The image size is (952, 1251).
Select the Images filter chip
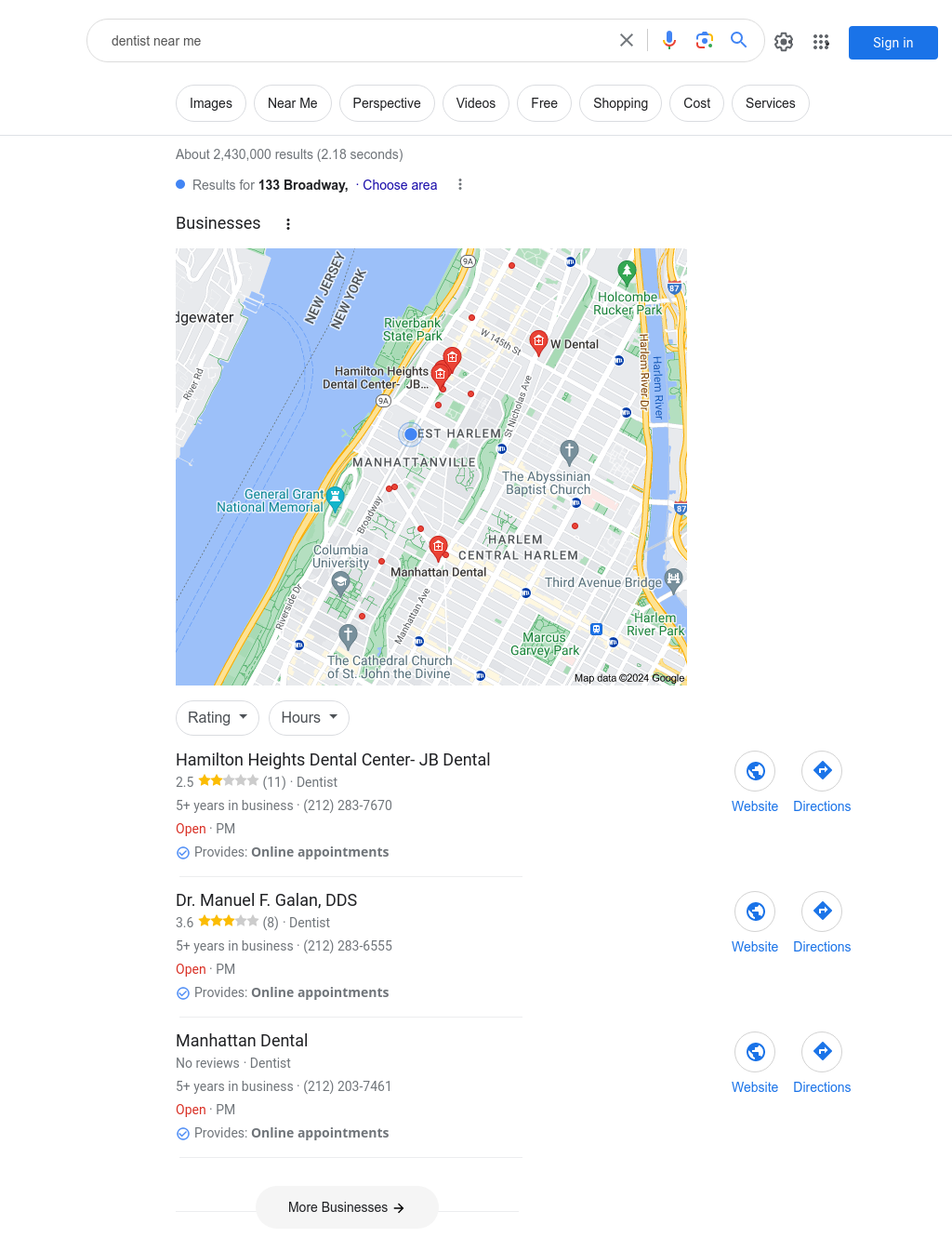click(x=211, y=103)
